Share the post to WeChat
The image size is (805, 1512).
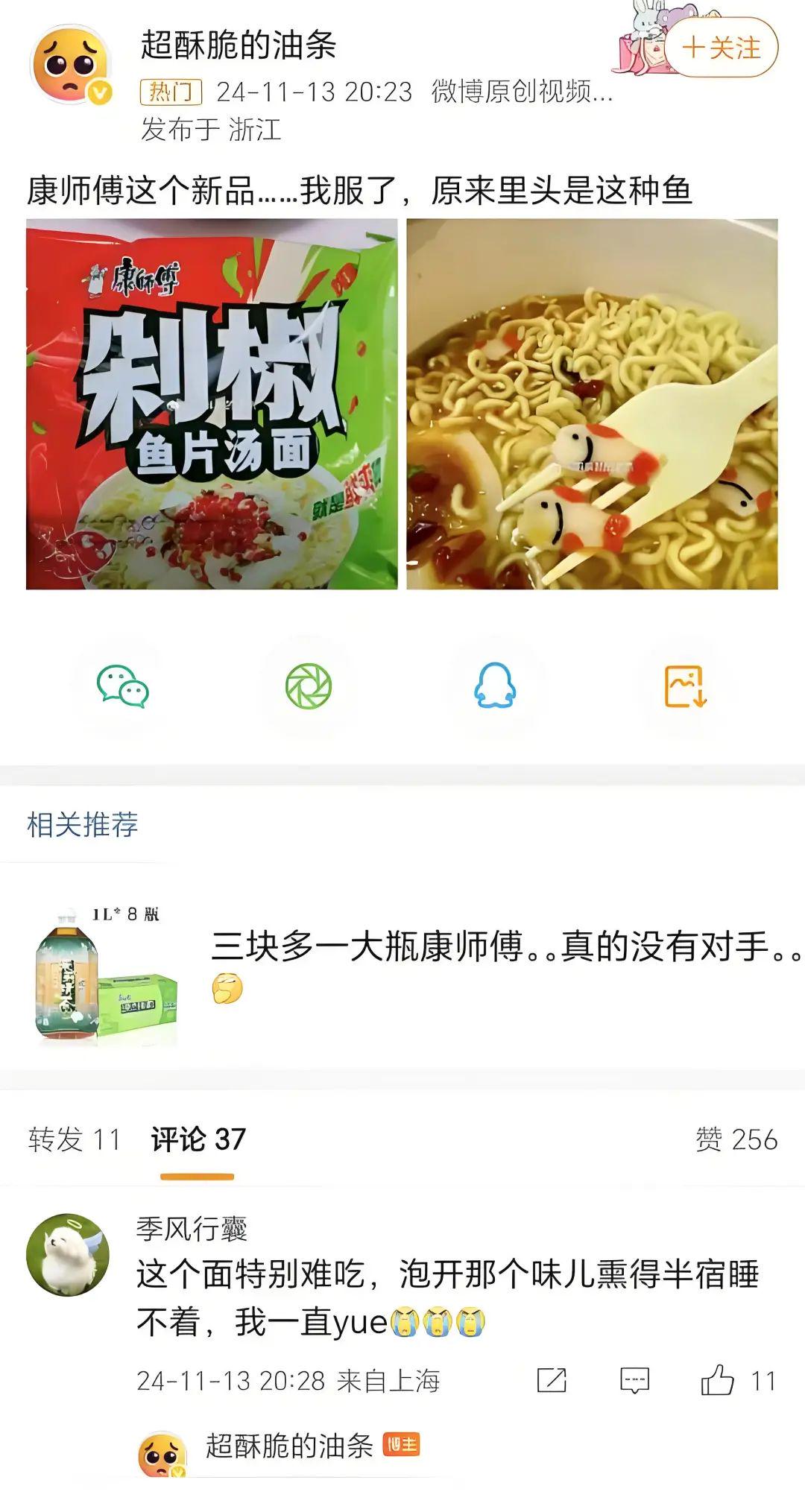coord(123,686)
